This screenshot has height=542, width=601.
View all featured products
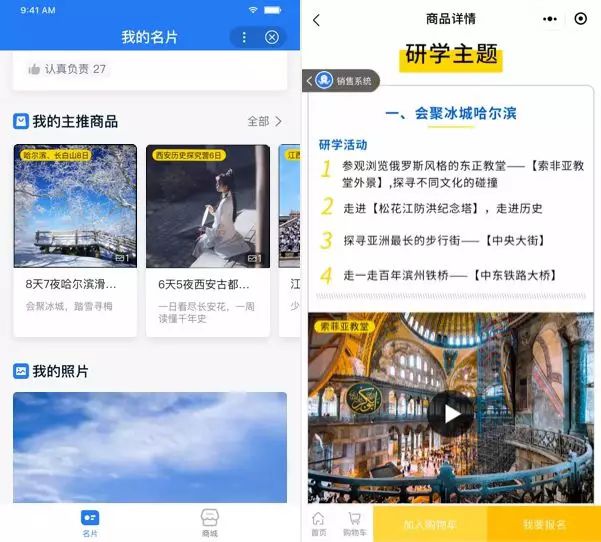point(265,121)
